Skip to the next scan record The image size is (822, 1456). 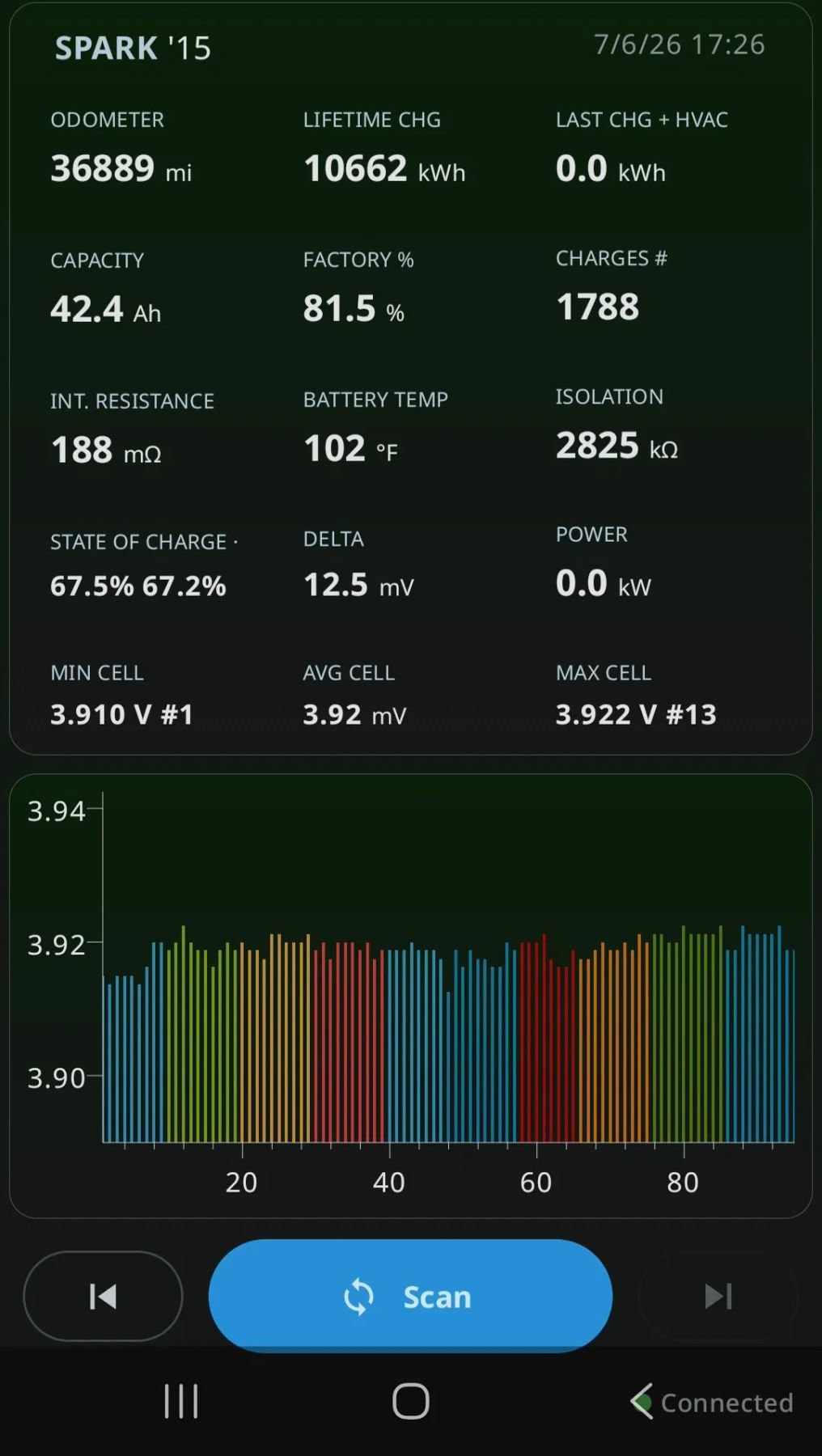(718, 1296)
